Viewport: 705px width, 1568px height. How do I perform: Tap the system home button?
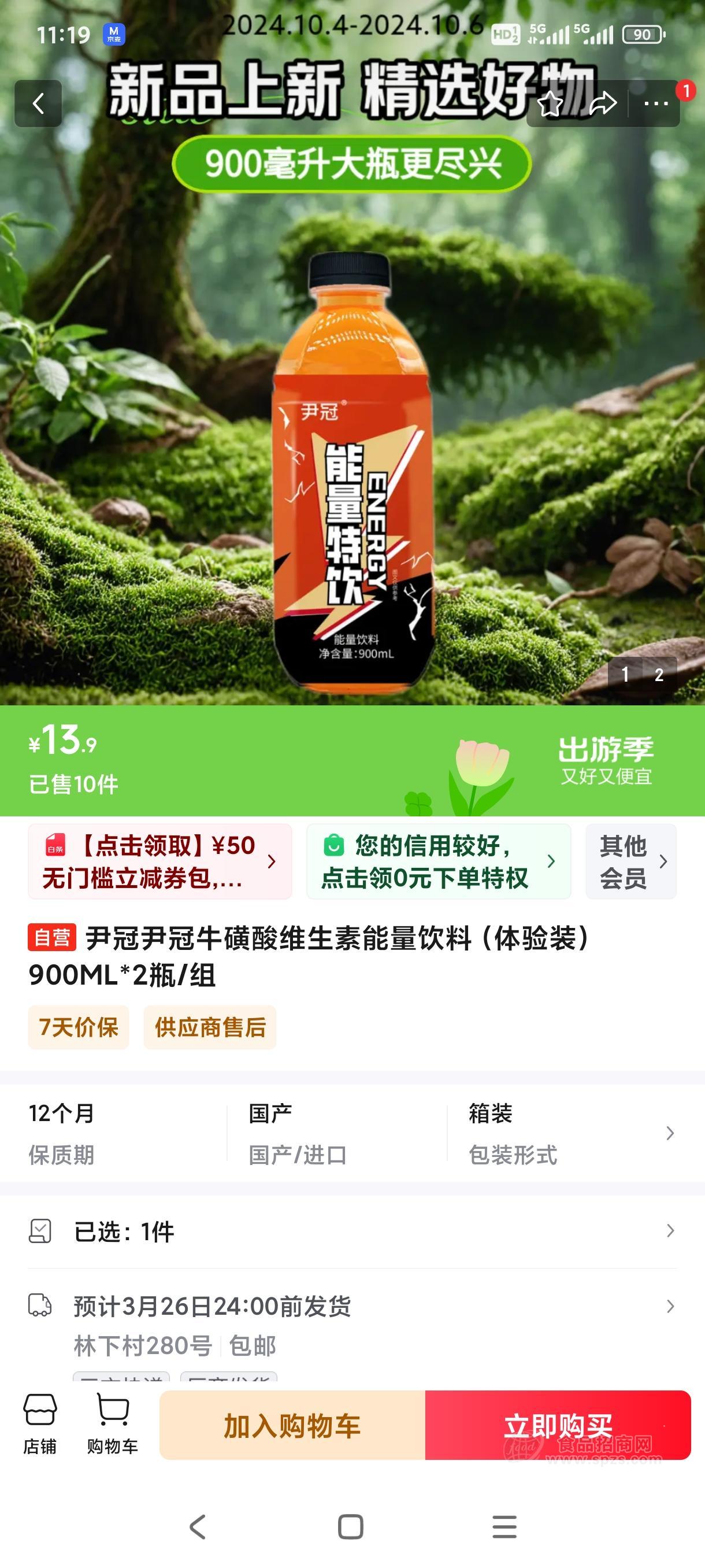point(350,1527)
